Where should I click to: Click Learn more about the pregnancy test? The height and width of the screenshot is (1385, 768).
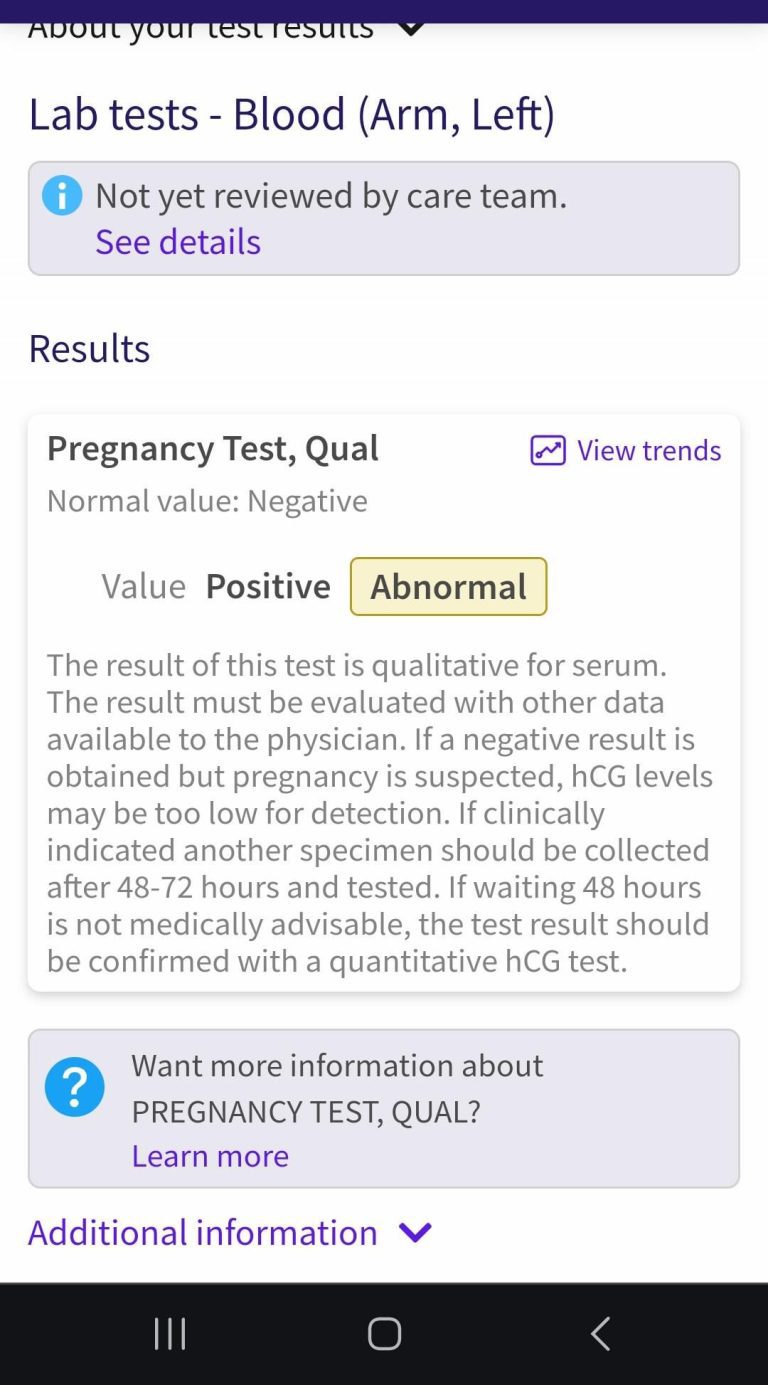209,1155
